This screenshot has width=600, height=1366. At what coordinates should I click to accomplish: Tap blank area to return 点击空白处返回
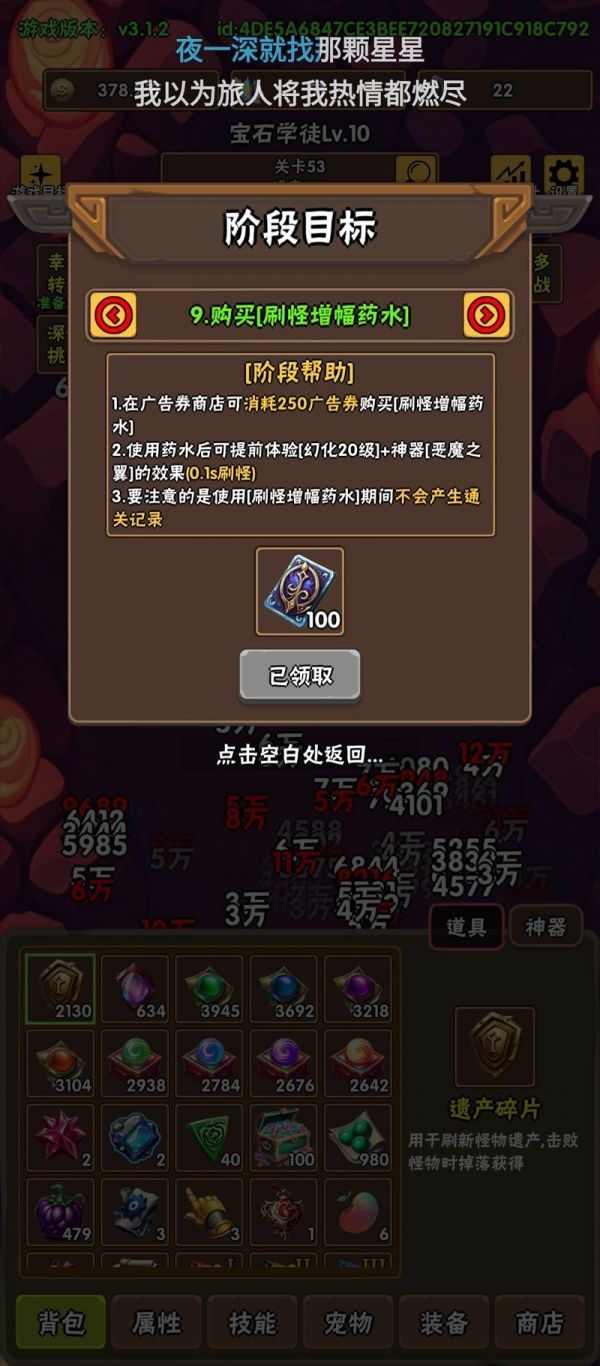(x=300, y=756)
